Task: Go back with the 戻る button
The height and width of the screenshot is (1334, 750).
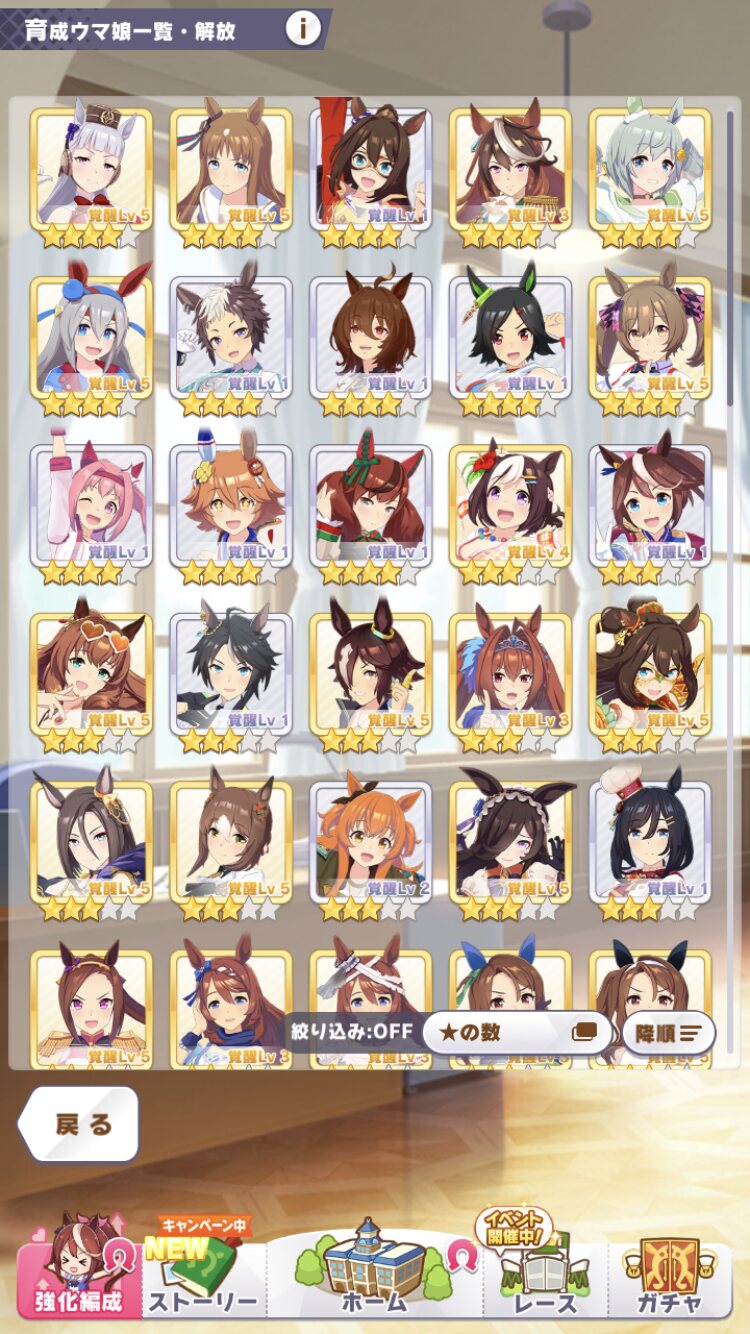Action: pyautogui.click(x=80, y=1124)
